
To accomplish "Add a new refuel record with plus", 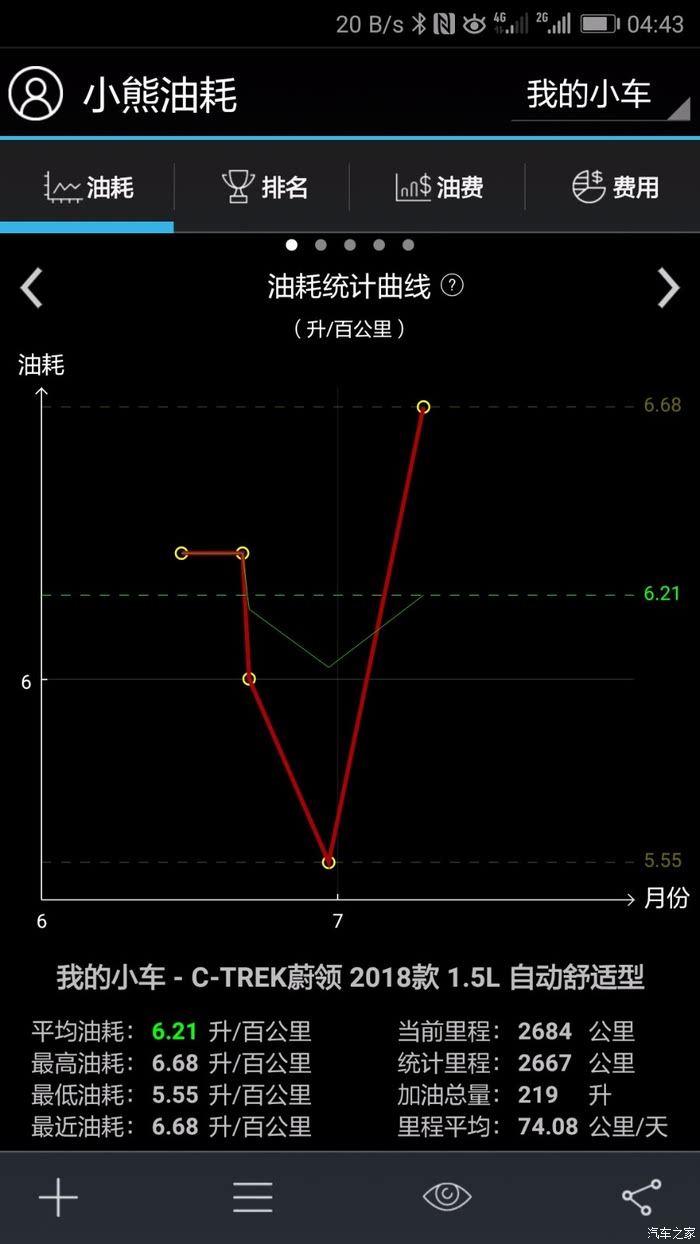I will click(58, 1197).
